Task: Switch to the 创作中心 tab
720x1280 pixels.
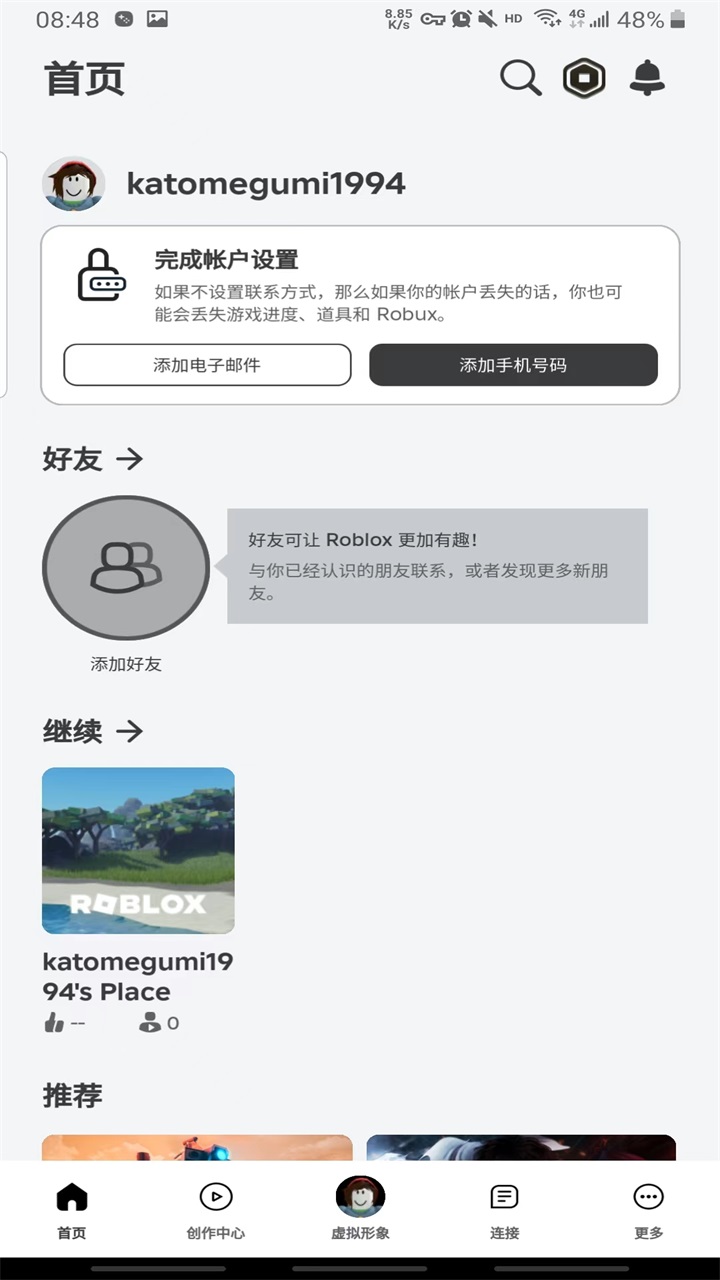Action: point(216,1210)
